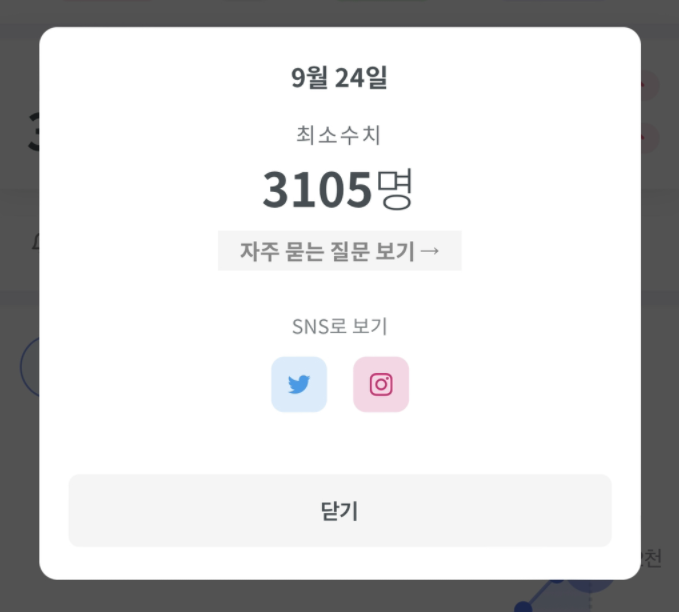Open the 자주 묻는 질문 보기 link
Viewport: 679px width, 612px height.
(339, 251)
